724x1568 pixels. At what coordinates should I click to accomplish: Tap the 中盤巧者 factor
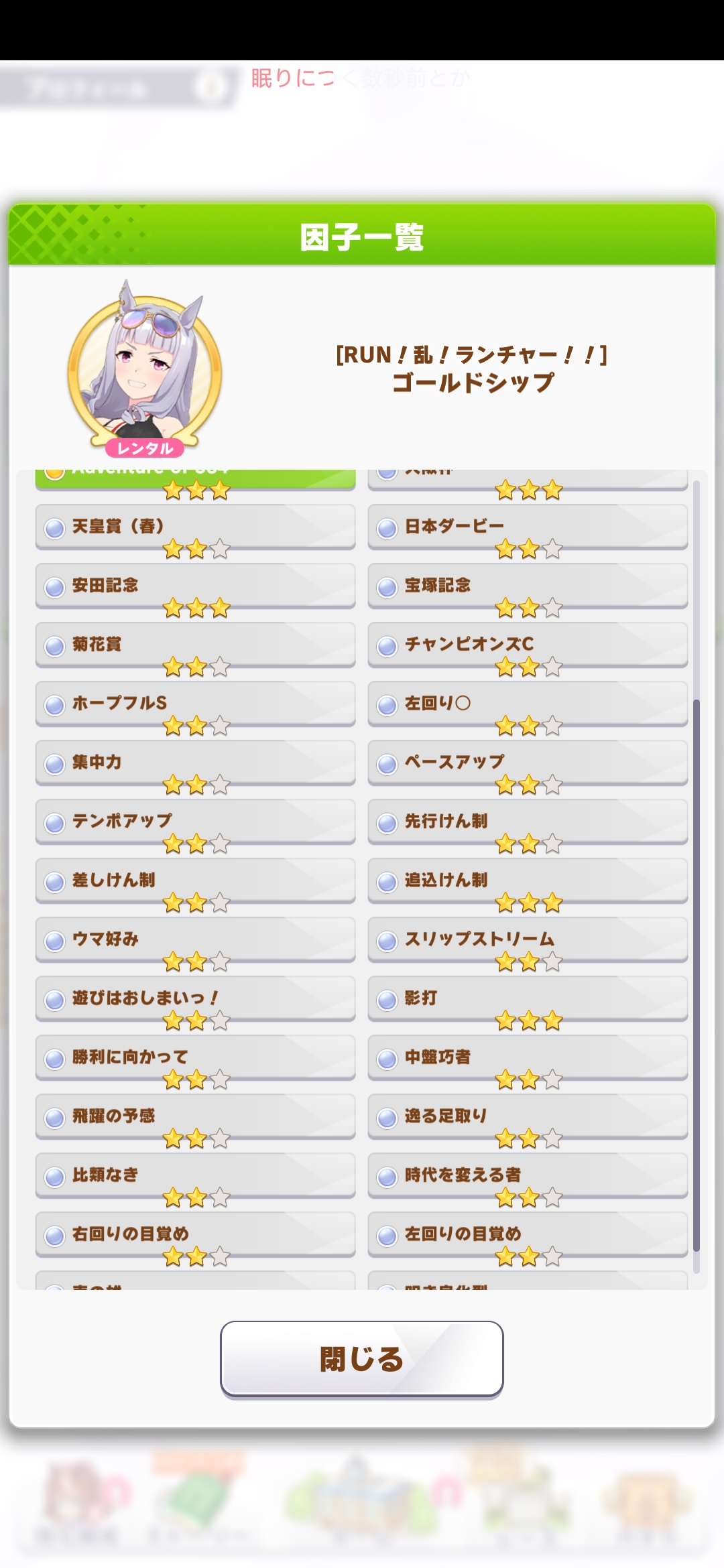pos(528,1057)
